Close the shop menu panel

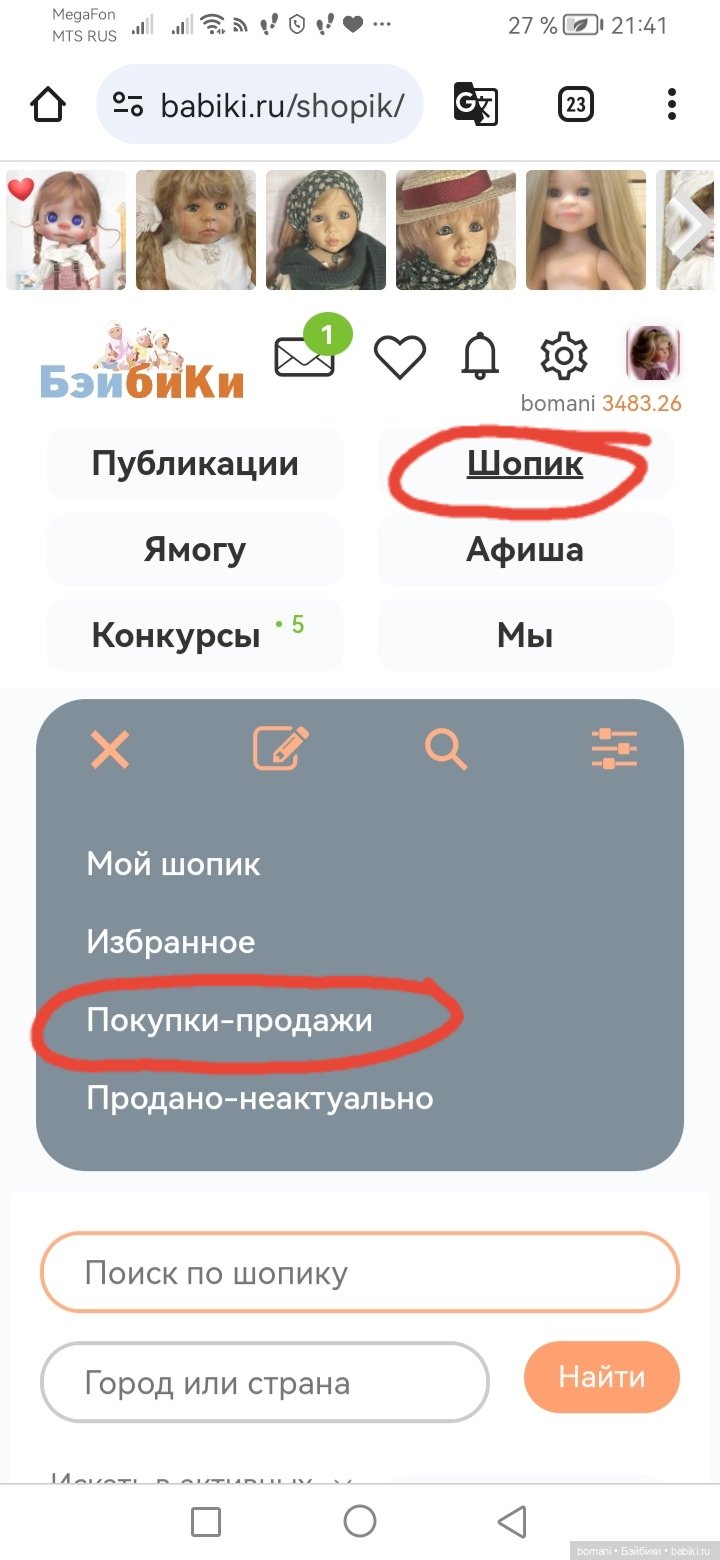pos(110,748)
